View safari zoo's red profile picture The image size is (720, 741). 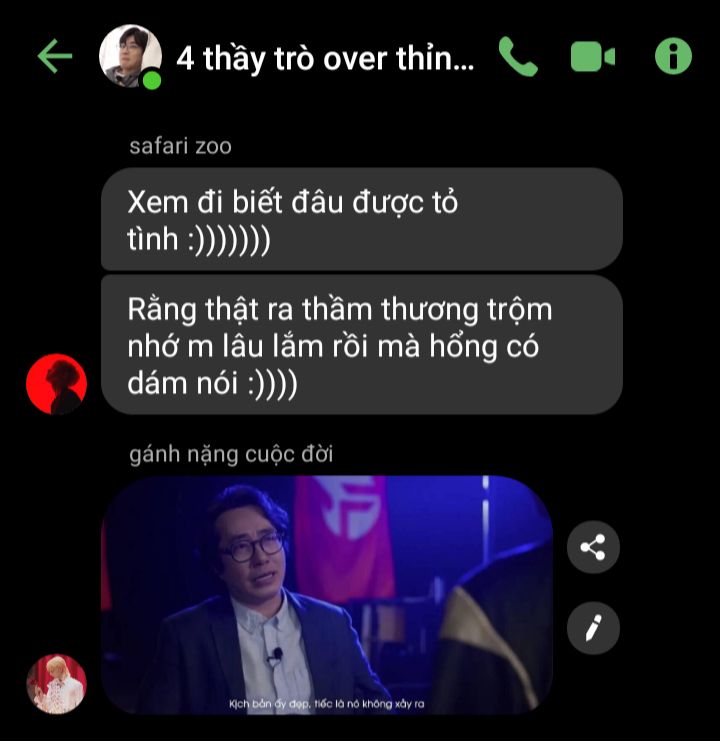click(x=56, y=384)
